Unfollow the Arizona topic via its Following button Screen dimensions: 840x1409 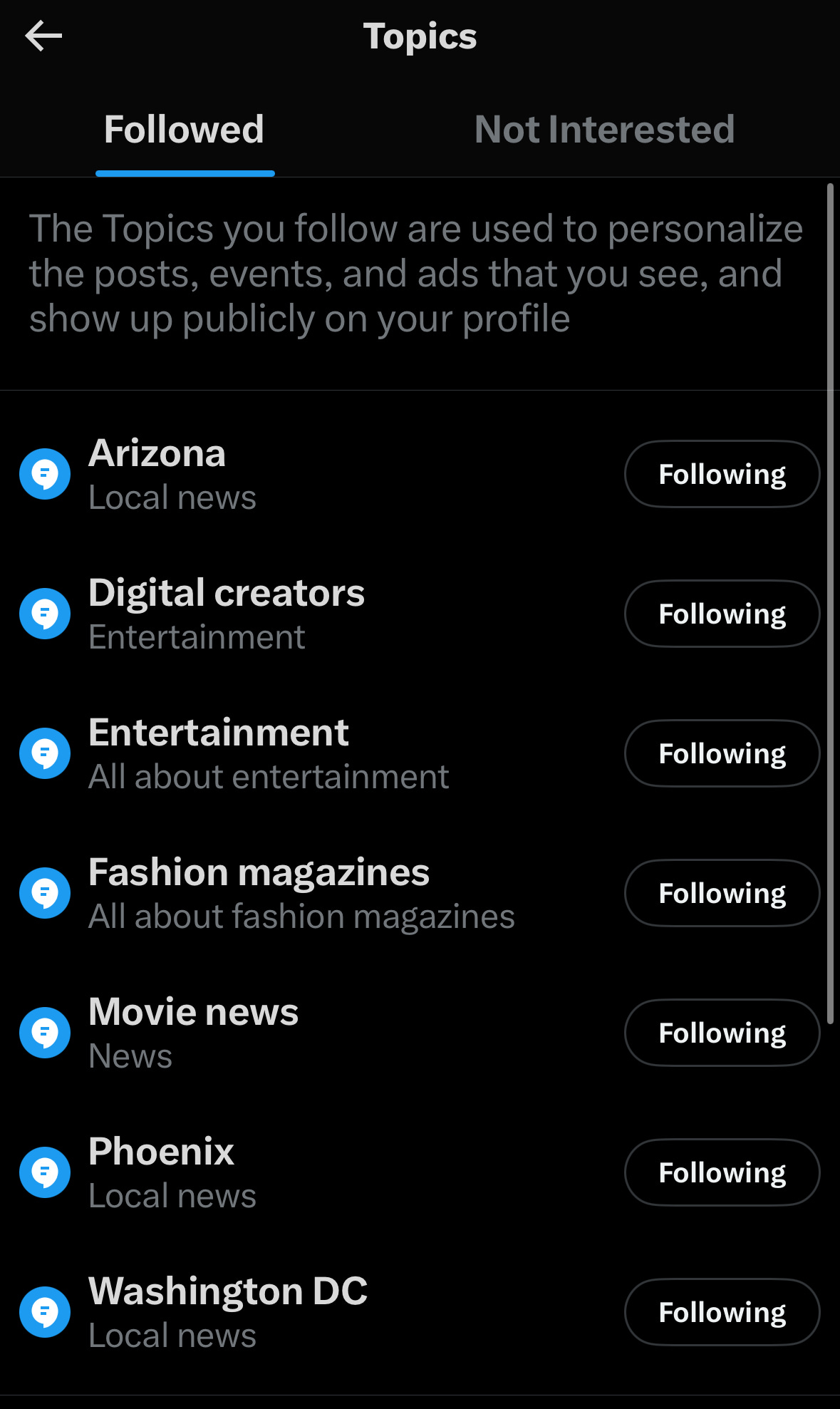(722, 474)
